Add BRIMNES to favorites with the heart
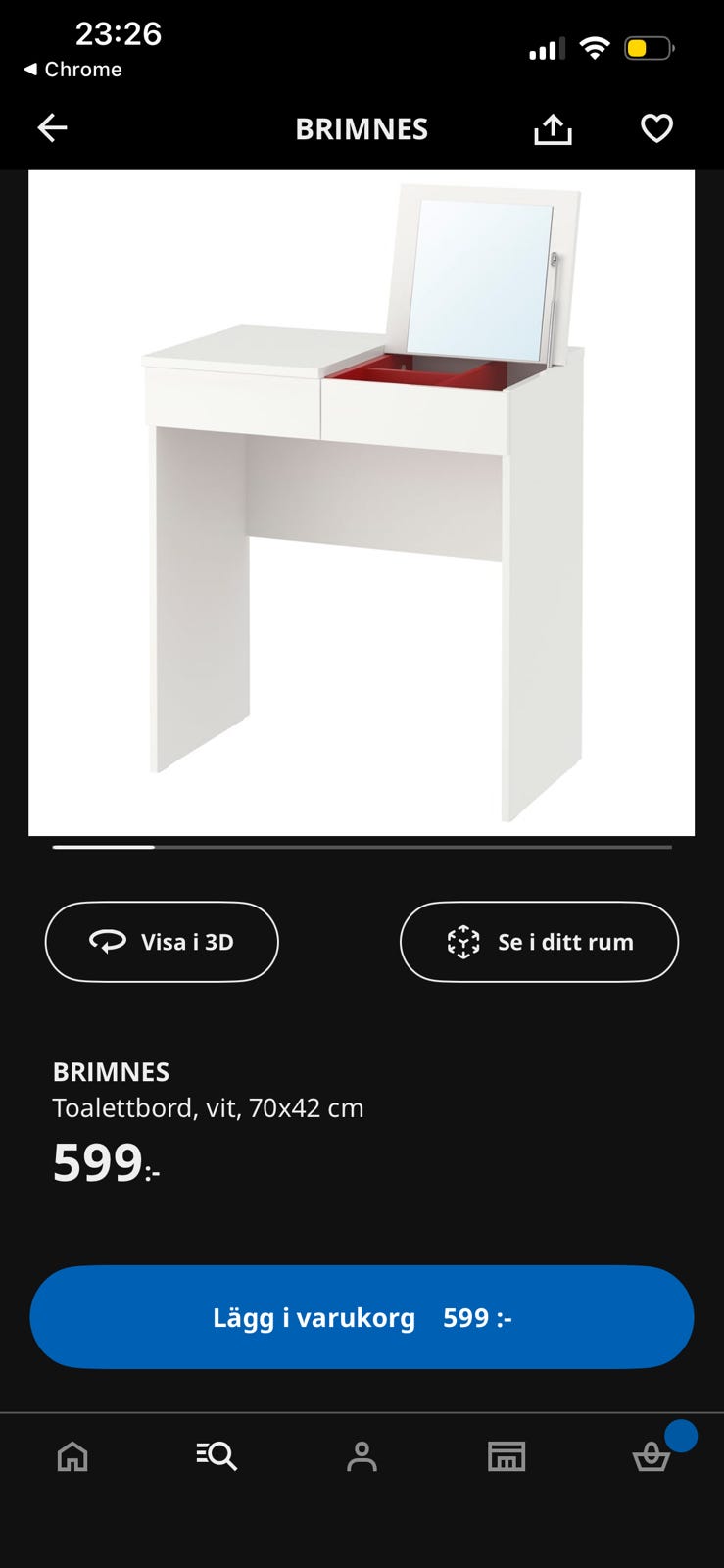724x1568 pixels. coord(656,128)
